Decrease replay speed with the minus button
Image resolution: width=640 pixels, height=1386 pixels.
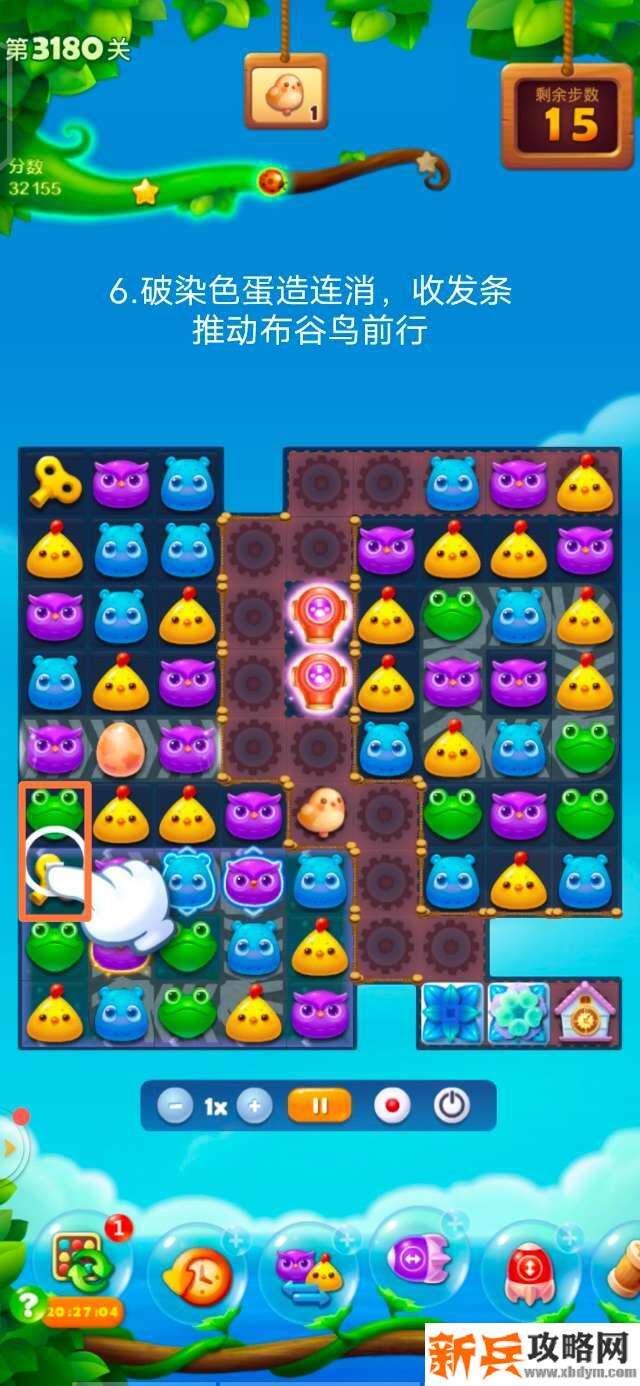tap(175, 1106)
